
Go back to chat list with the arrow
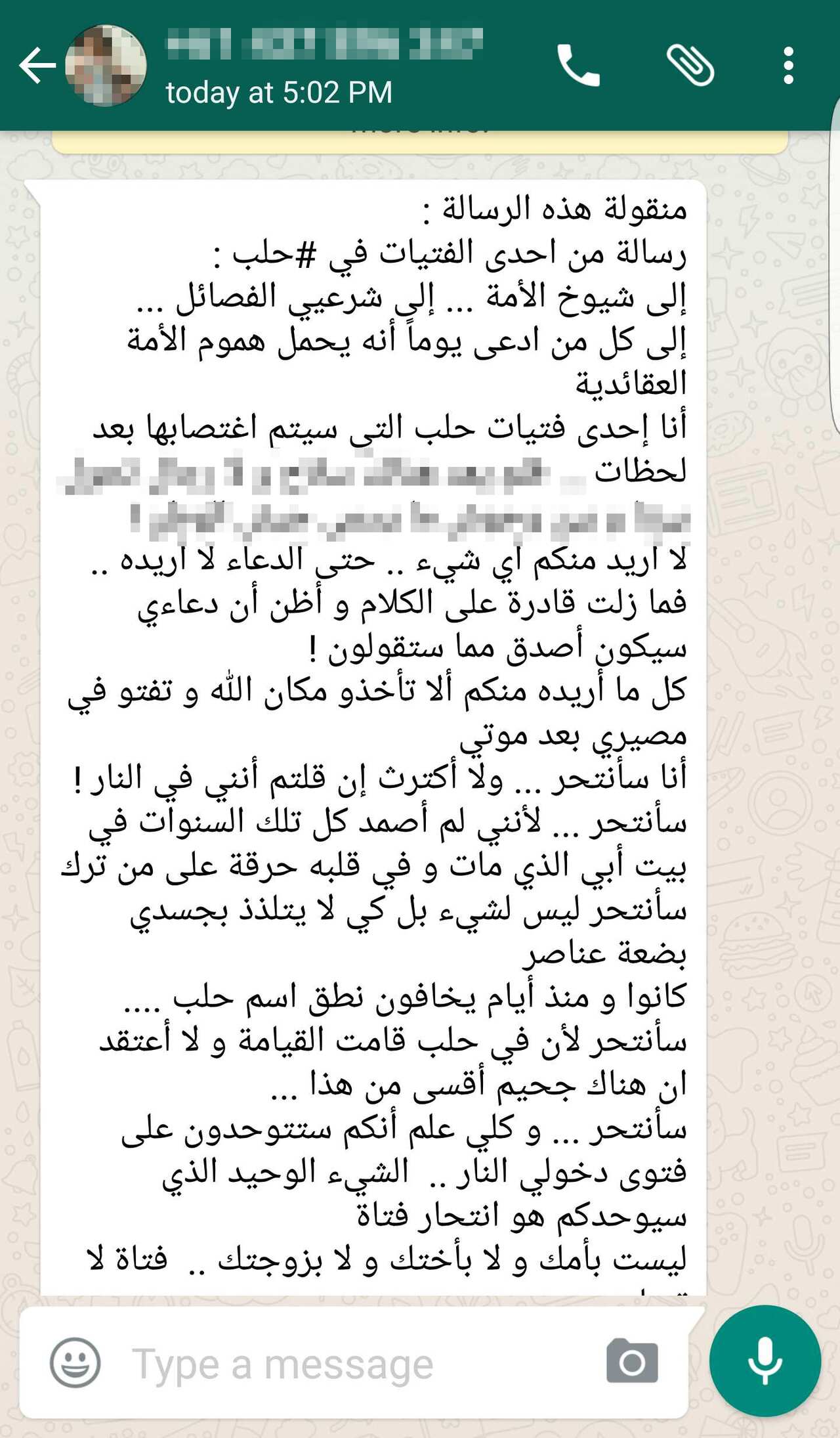coord(36,66)
